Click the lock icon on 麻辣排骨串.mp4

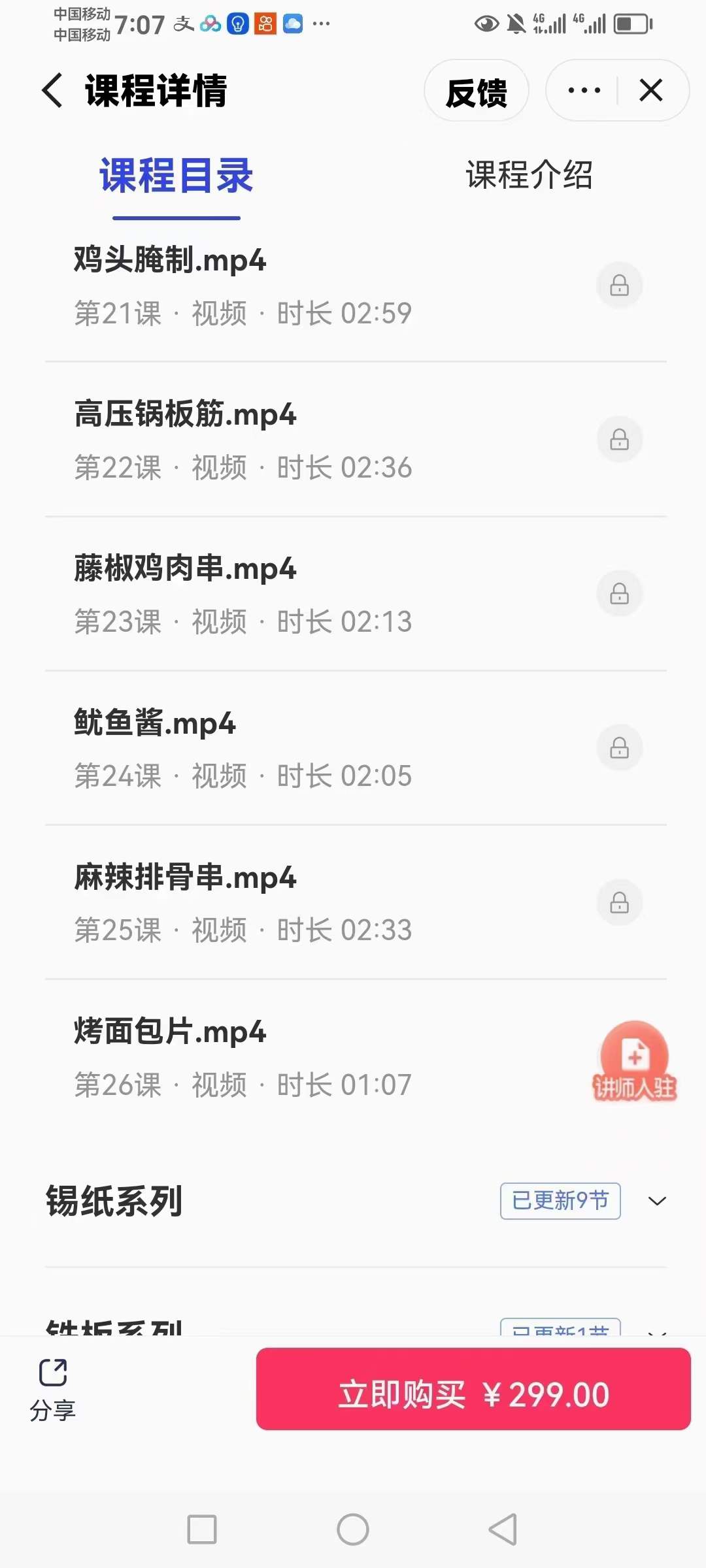(619, 902)
